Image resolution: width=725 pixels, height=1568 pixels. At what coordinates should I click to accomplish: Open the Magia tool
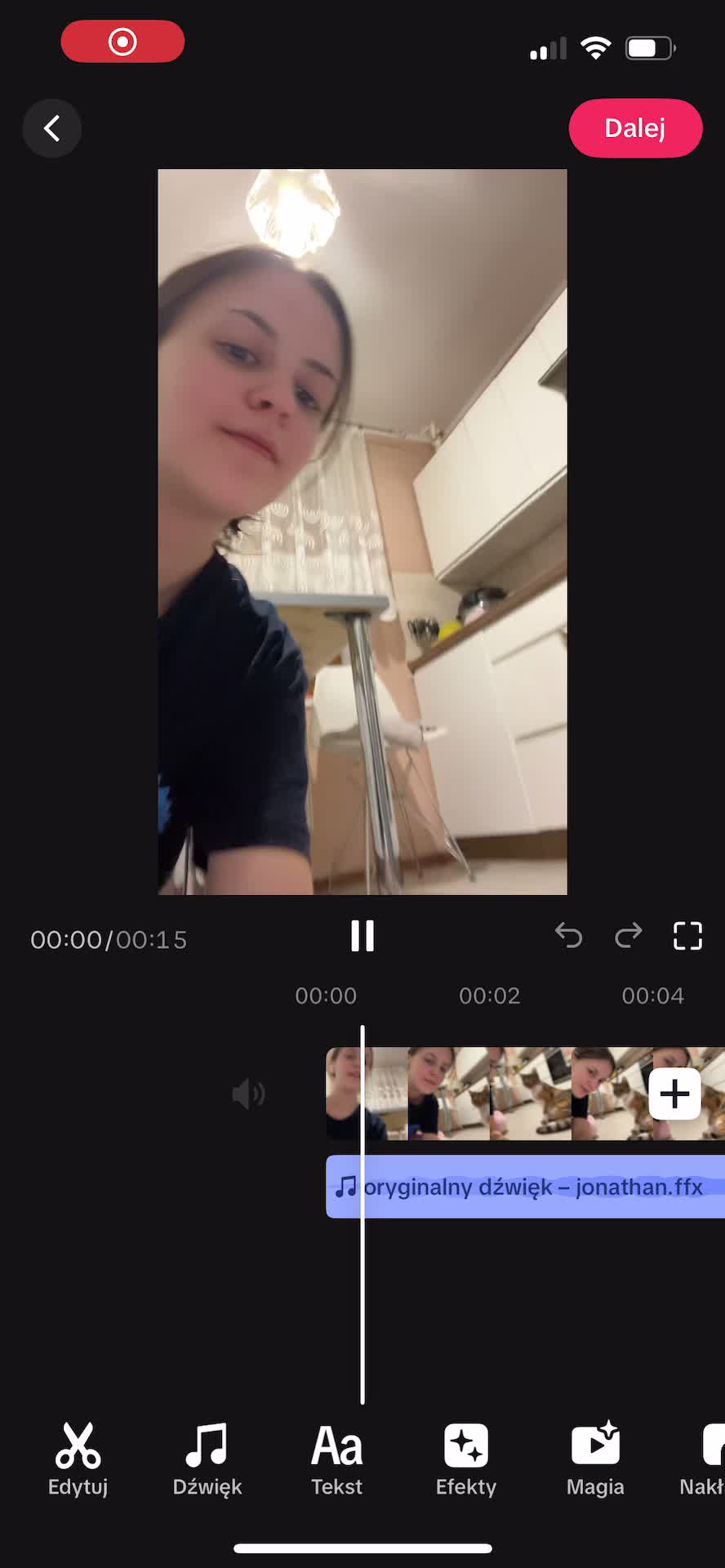pos(595,1459)
